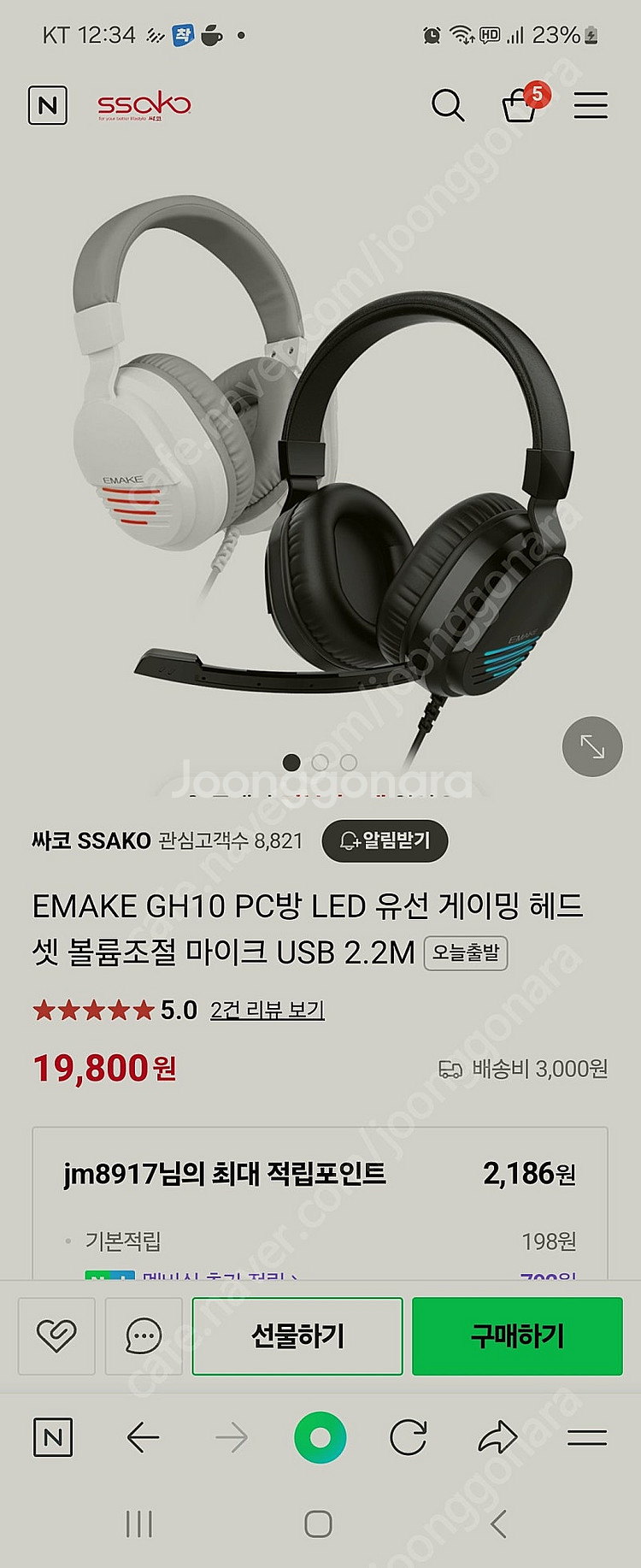Image resolution: width=641 pixels, height=1568 pixels.
Task: Tap 구매하기 to buy the headset
Action: coord(517,1335)
